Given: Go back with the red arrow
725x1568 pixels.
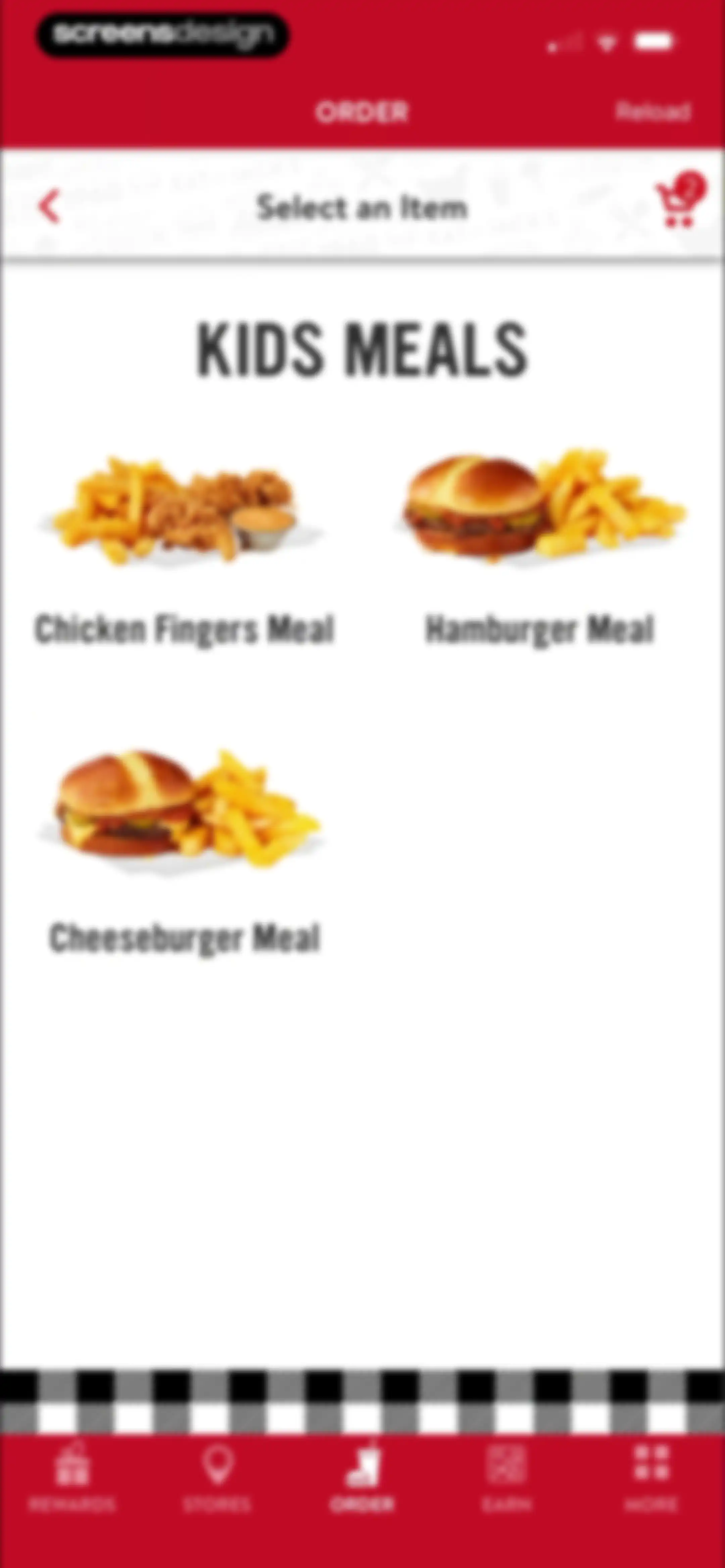Looking at the screenshot, I should [50, 207].
